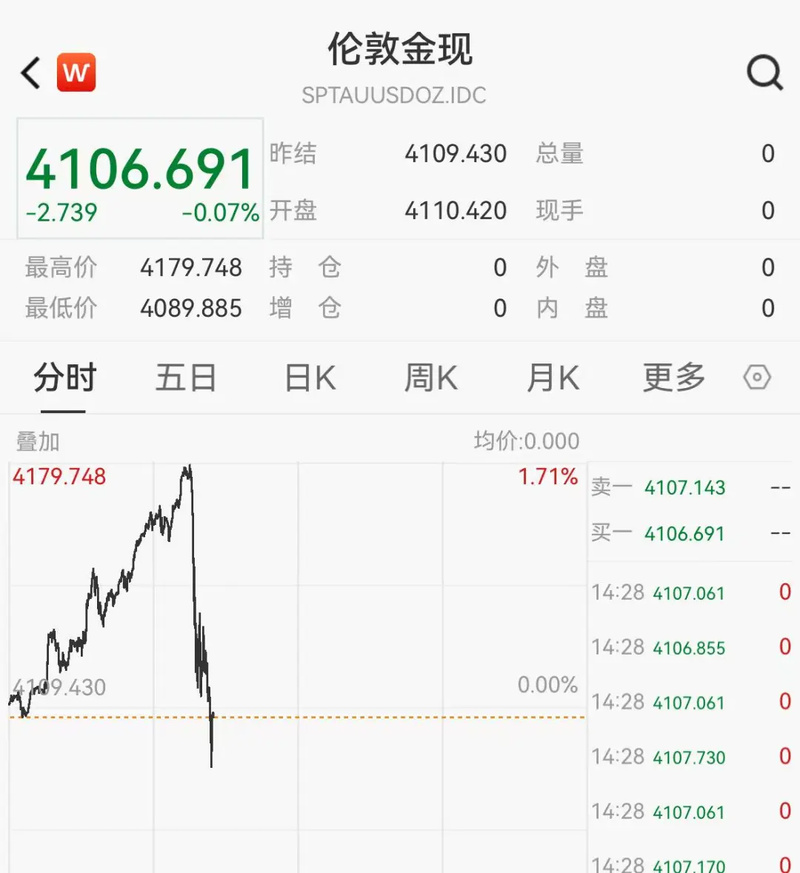Screen dimensions: 800x873
Task: Open chart settings hexagon icon
Action: [x=758, y=378]
